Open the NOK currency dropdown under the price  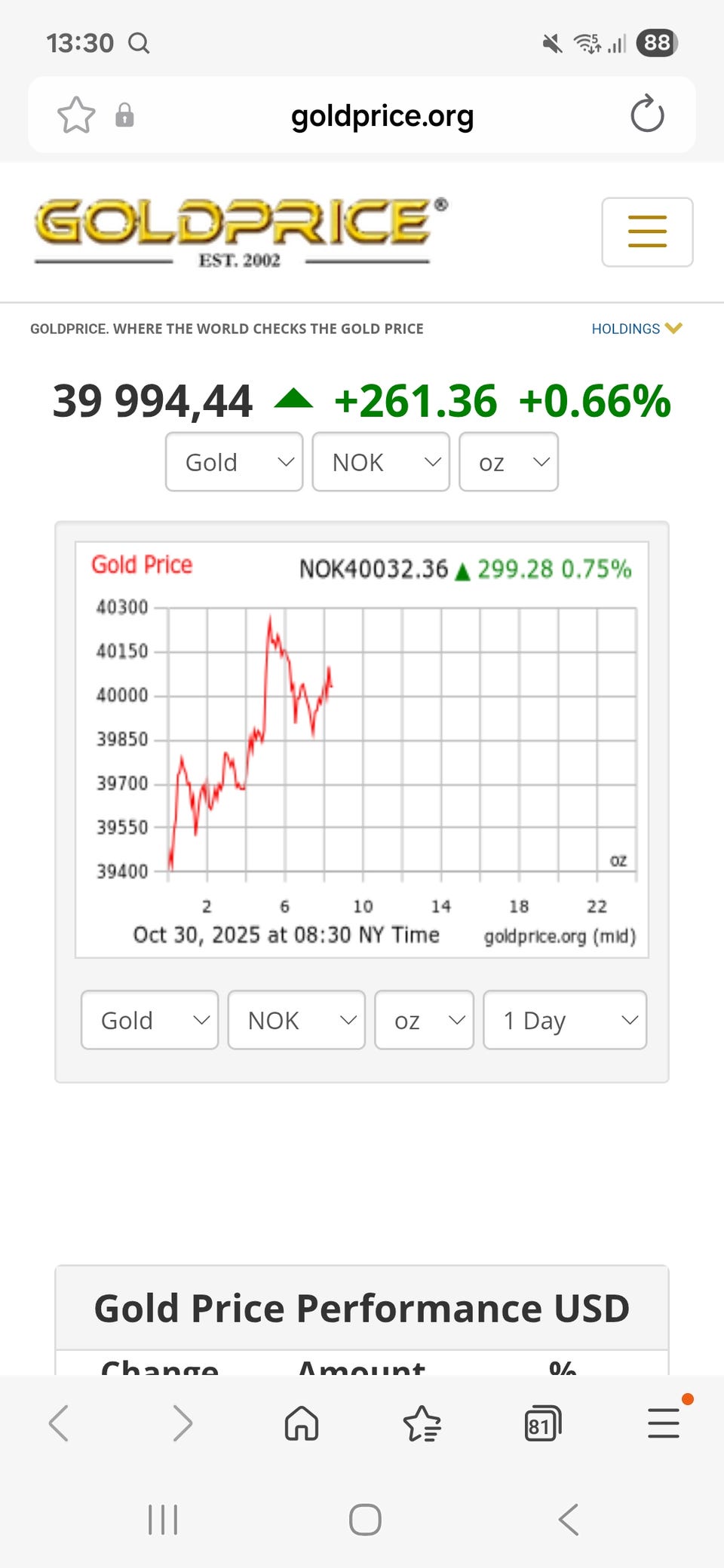pos(381,462)
